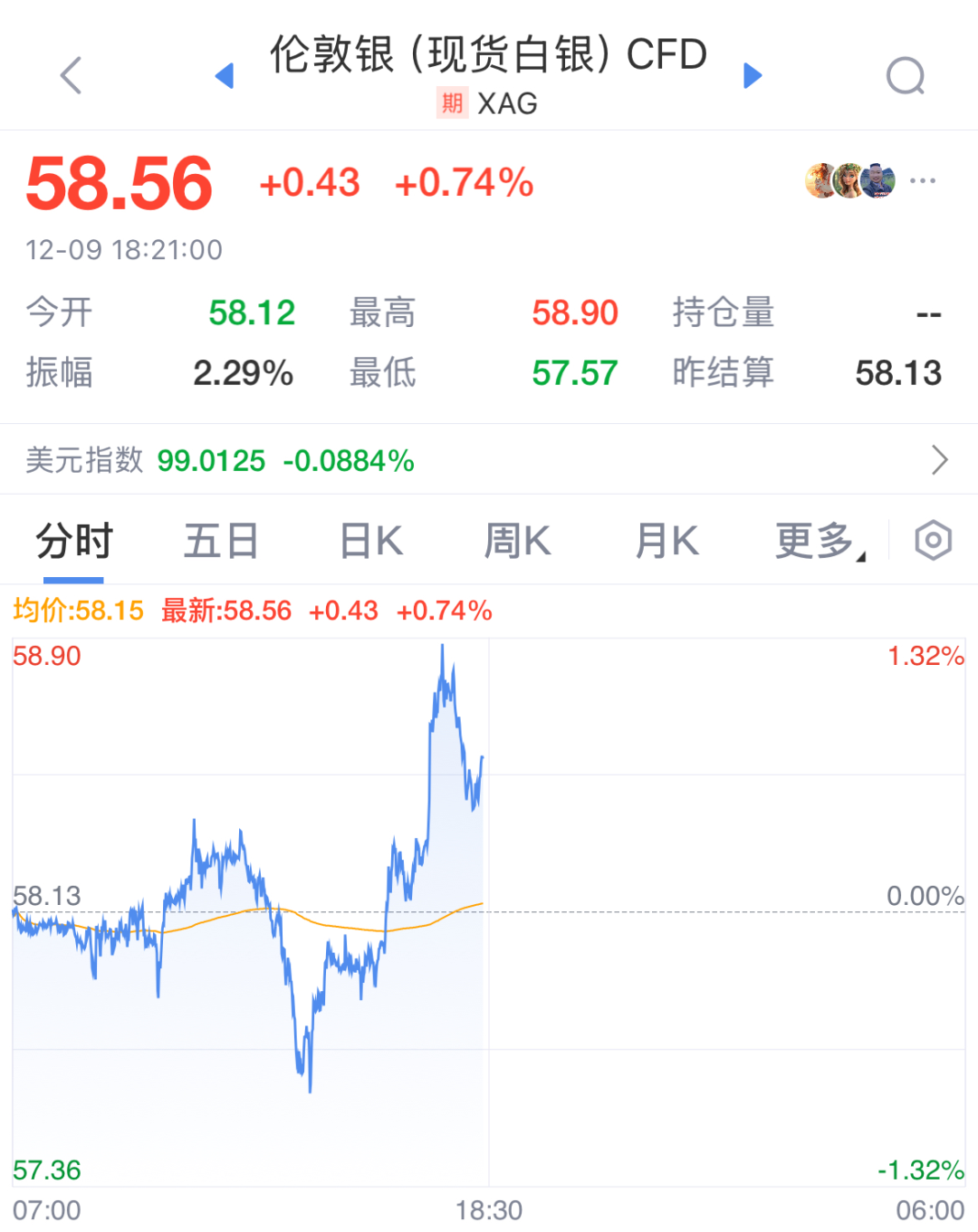Open search with the magnifier icon
Screen dimensions: 978x1232
point(906,76)
